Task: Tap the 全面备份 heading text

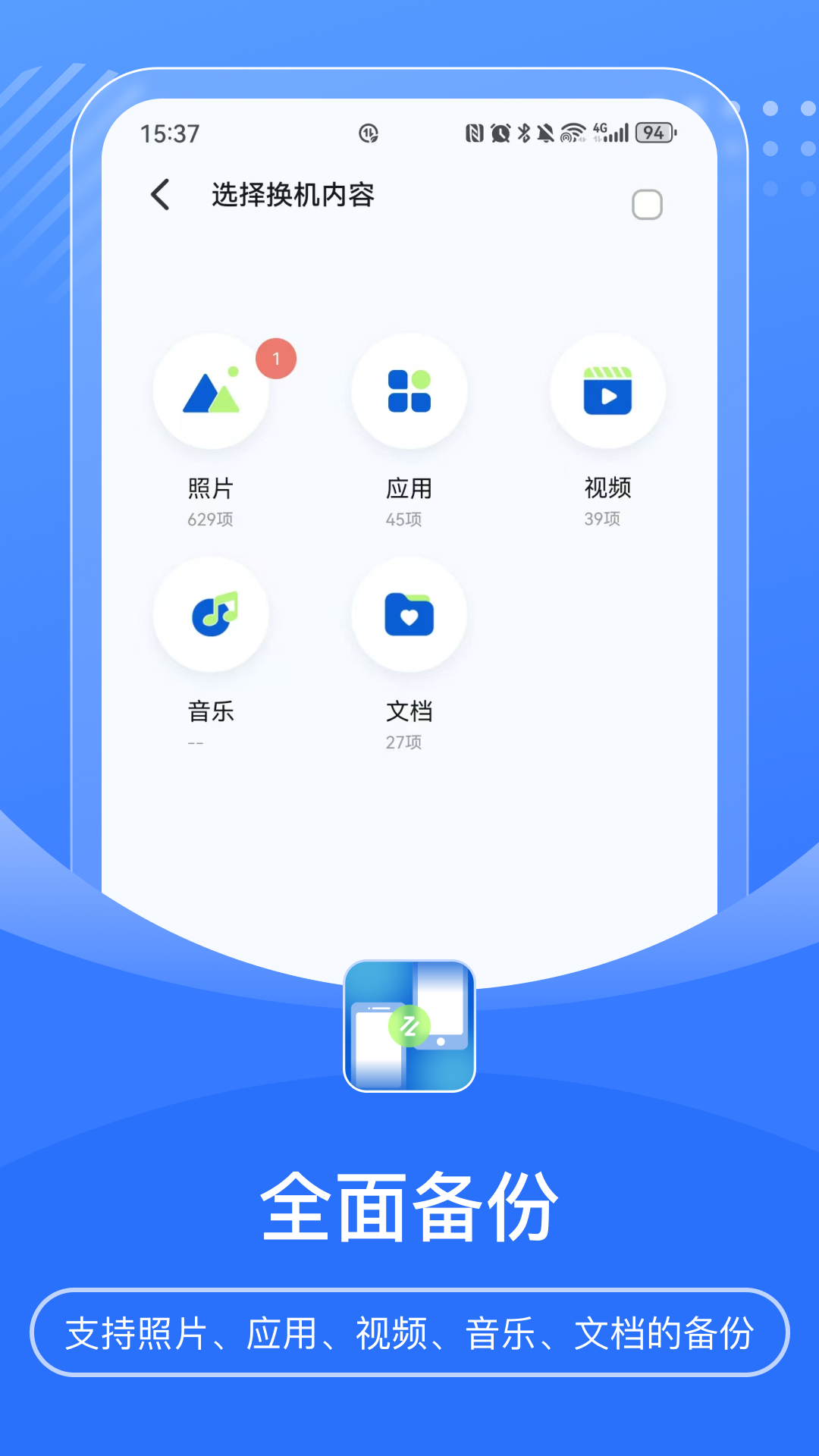Action: point(409,1206)
